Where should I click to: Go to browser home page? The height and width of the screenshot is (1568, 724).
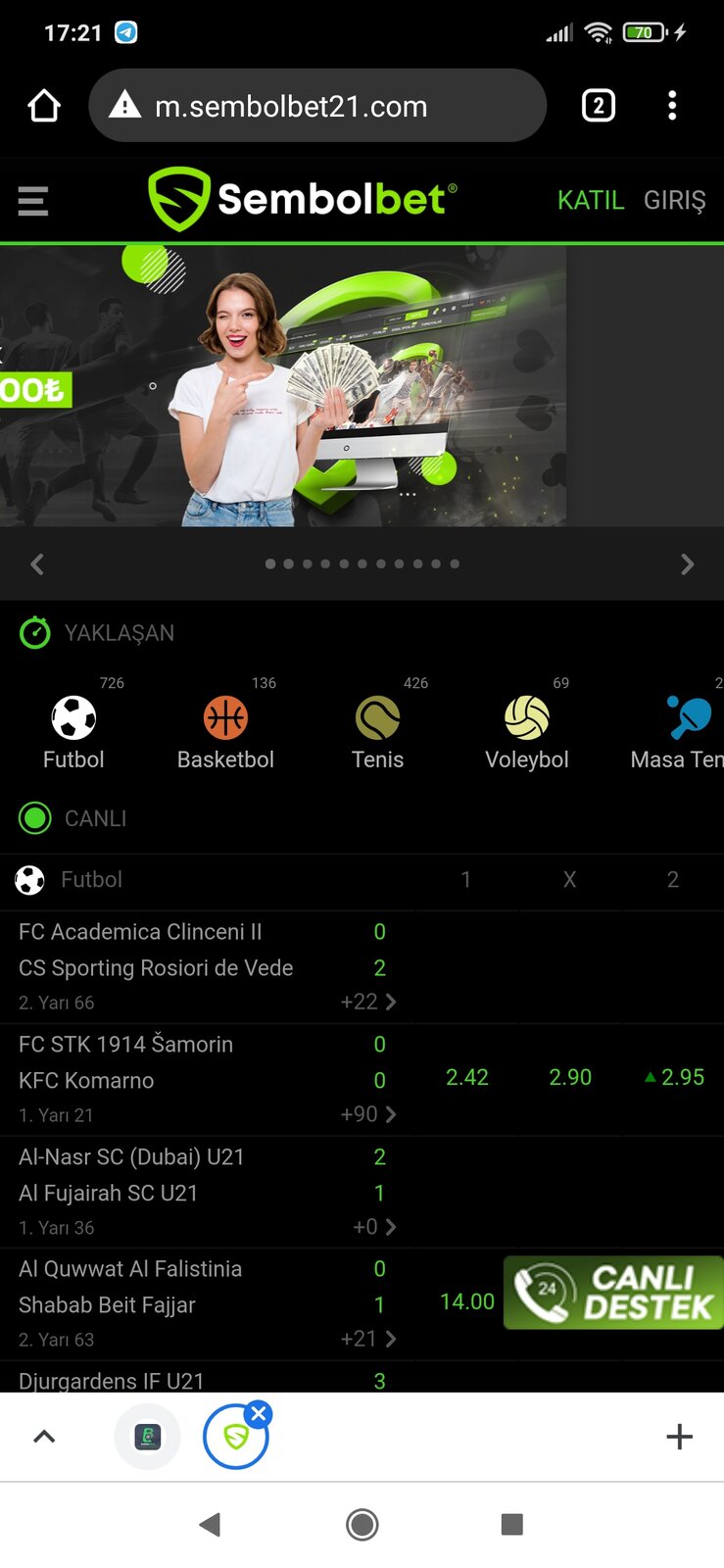44,105
